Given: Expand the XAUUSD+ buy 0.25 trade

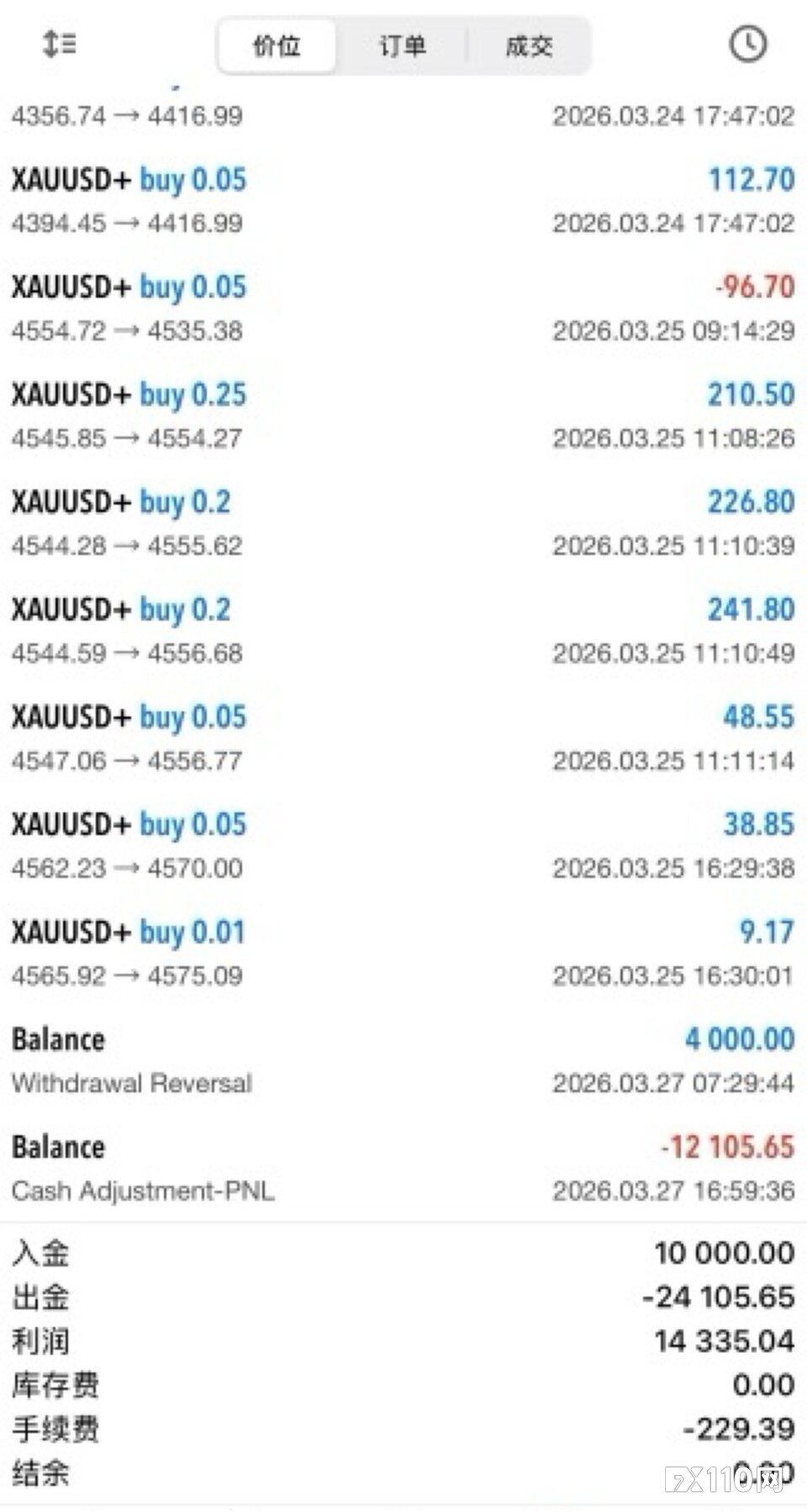Looking at the screenshot, I should click(403, 415).
